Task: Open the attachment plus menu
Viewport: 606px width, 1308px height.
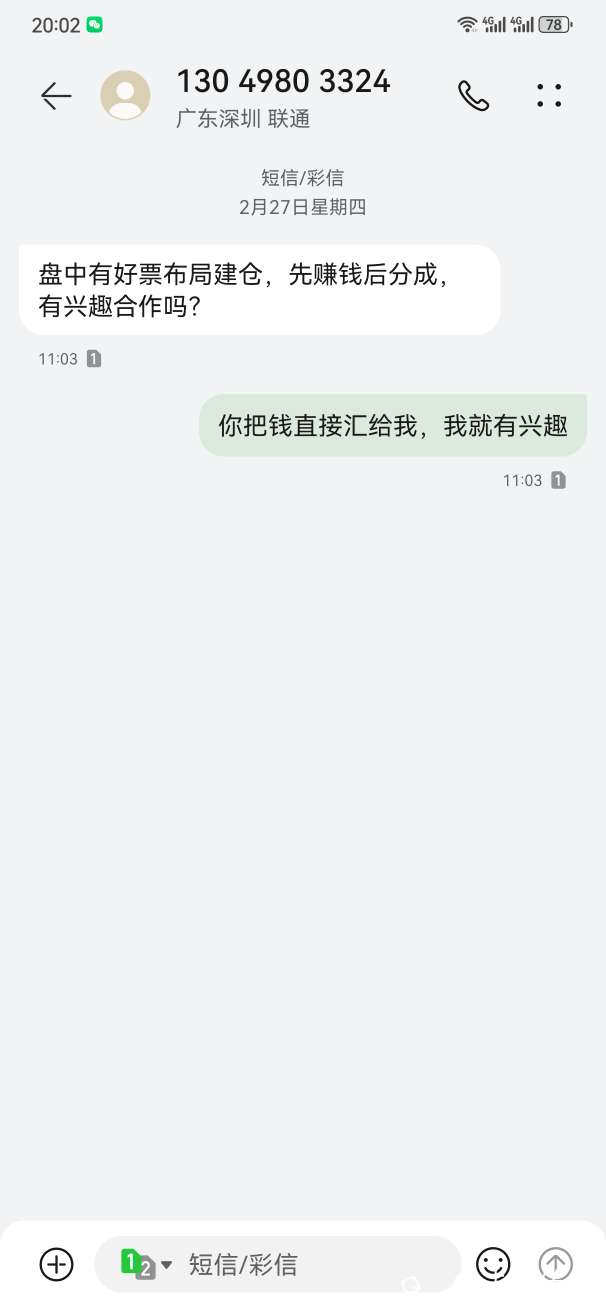Action: 57,1264
